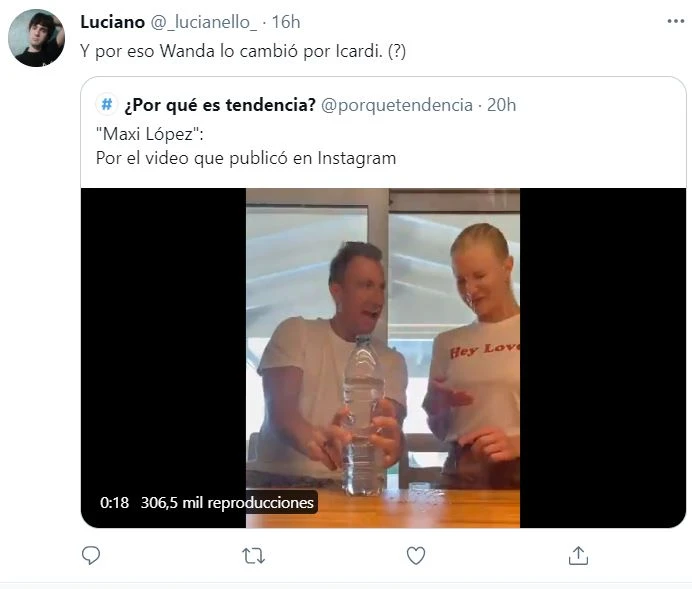The height and width of the screenshot is (589, 692).
Task: Open Luciano's profile picture
Action: point(37,39)
